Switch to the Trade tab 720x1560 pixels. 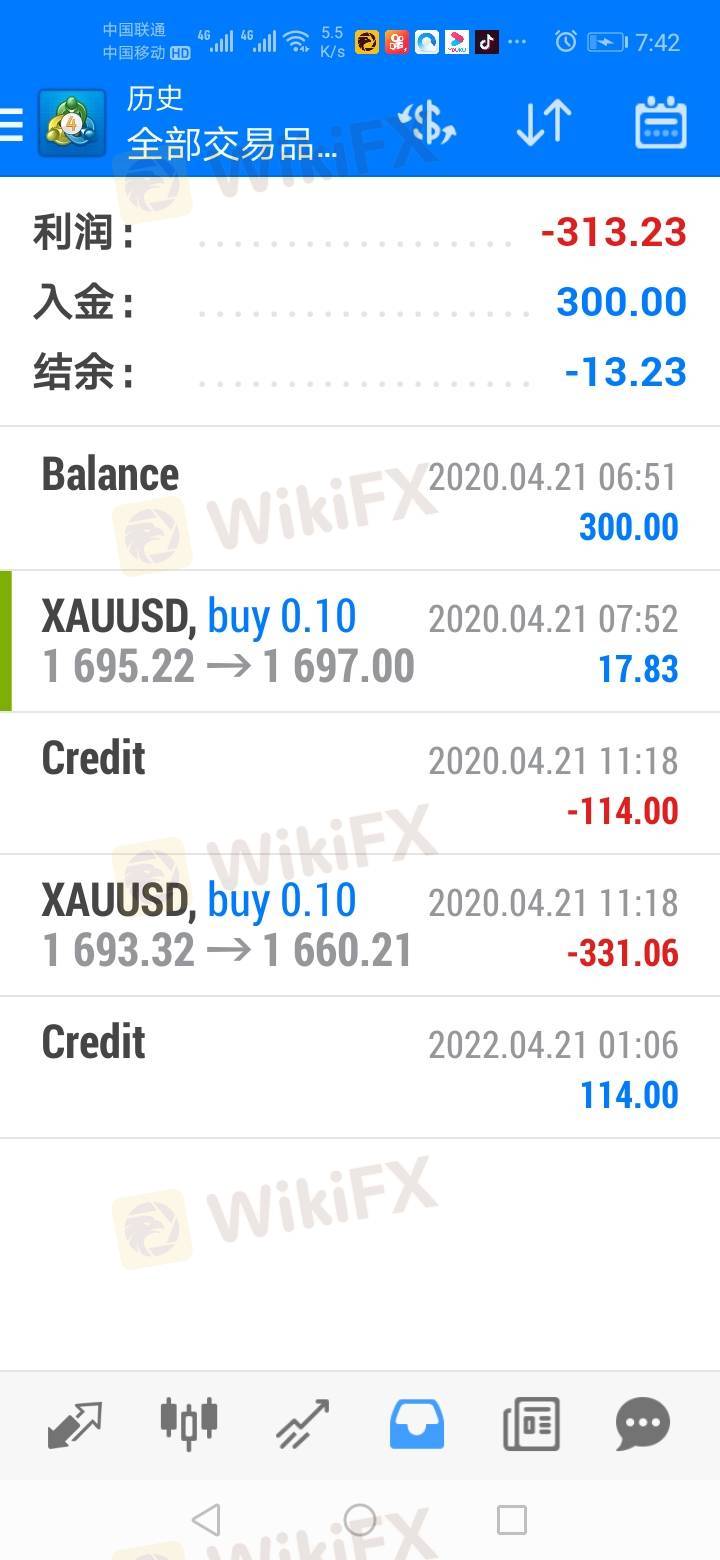pos(303,1424)
